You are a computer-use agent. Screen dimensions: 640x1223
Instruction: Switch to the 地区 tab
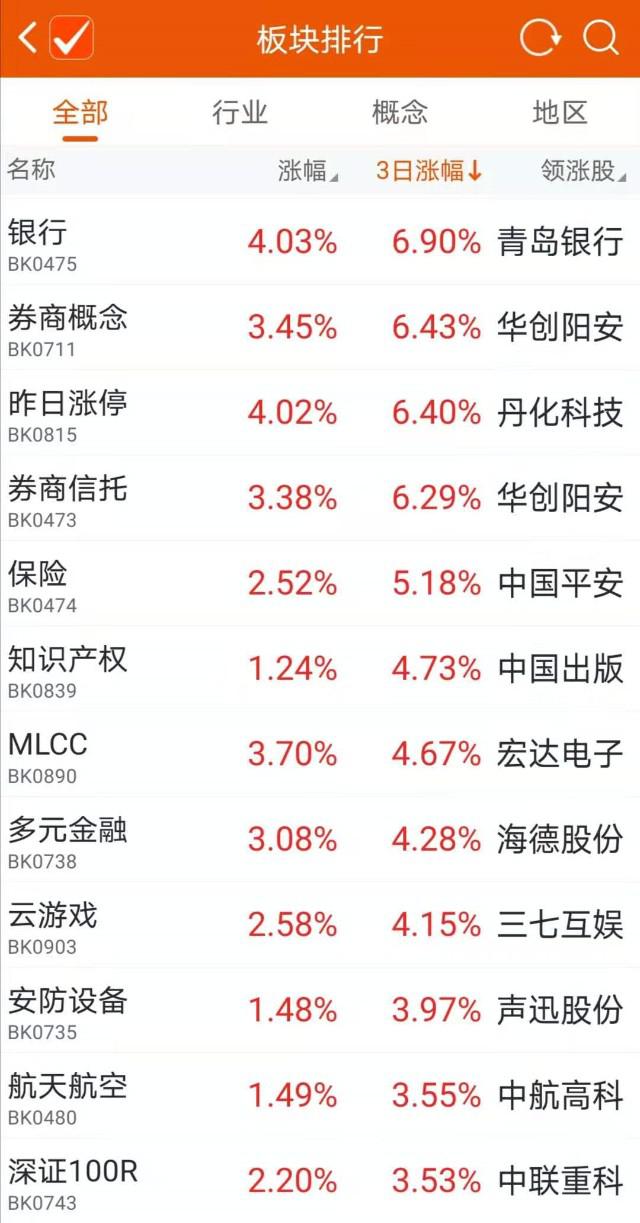point(560,112)
